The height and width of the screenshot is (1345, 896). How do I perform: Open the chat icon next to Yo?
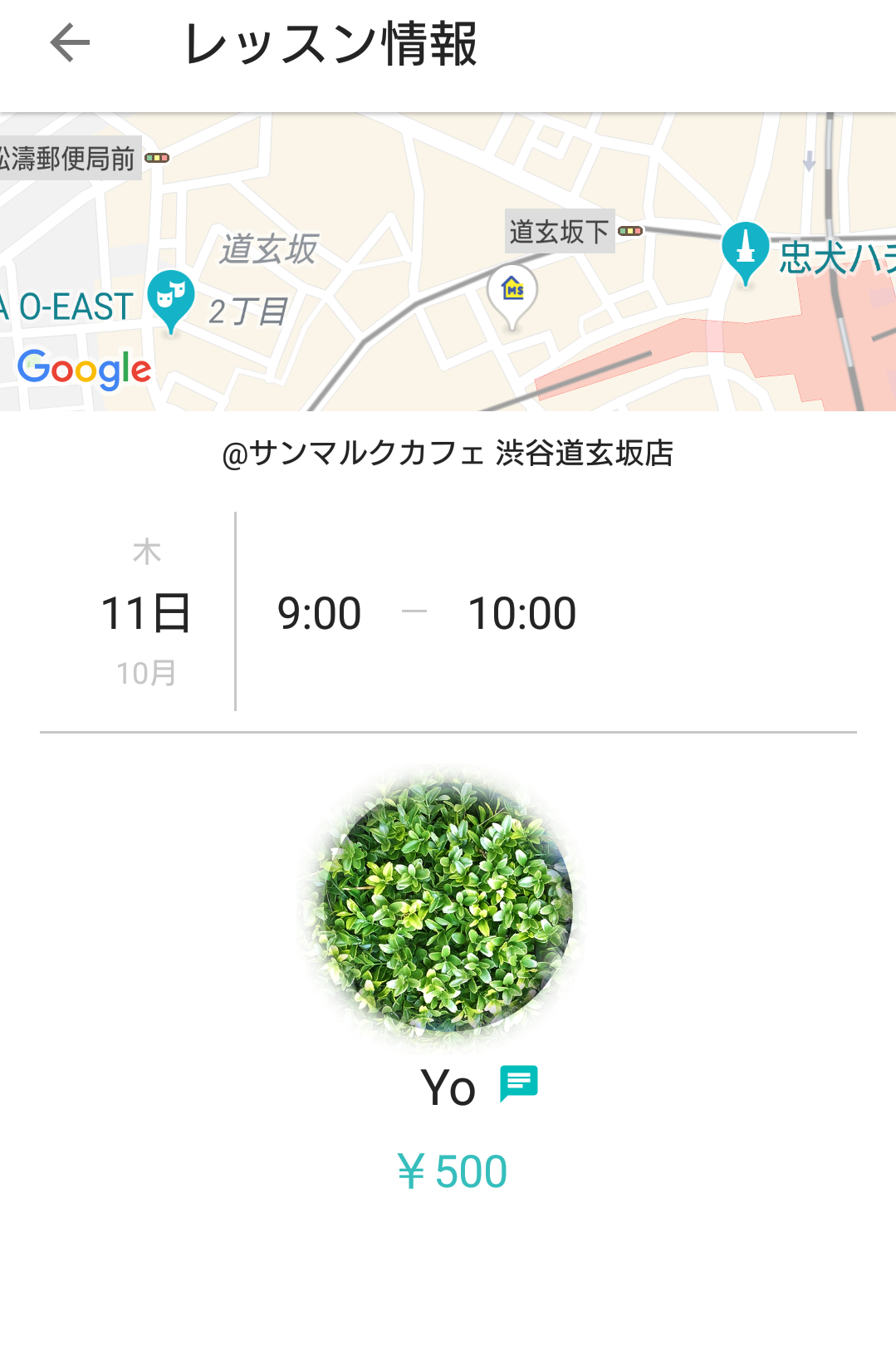pos(519,1083)
